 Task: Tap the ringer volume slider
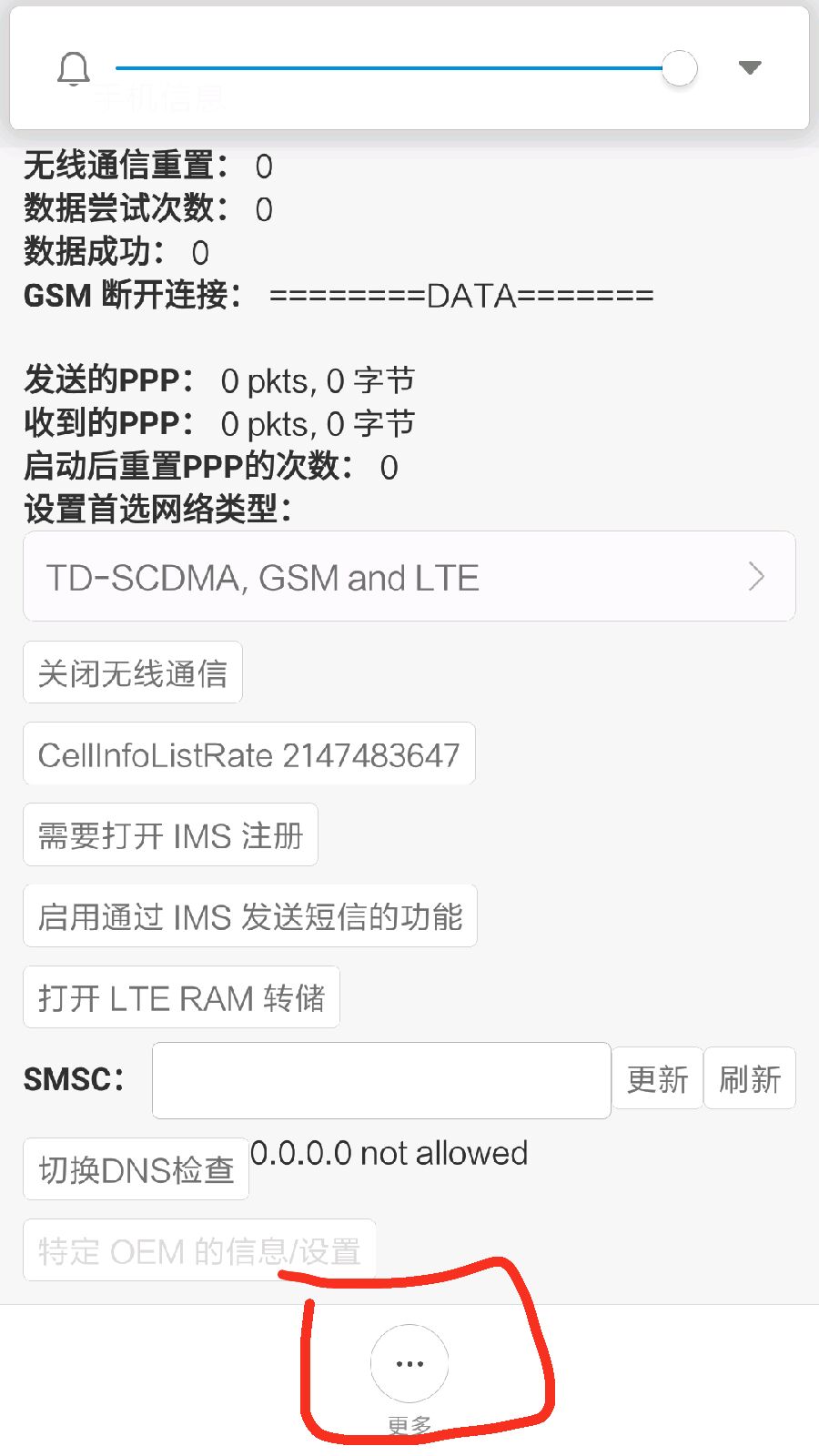click(x=407, y=68)
